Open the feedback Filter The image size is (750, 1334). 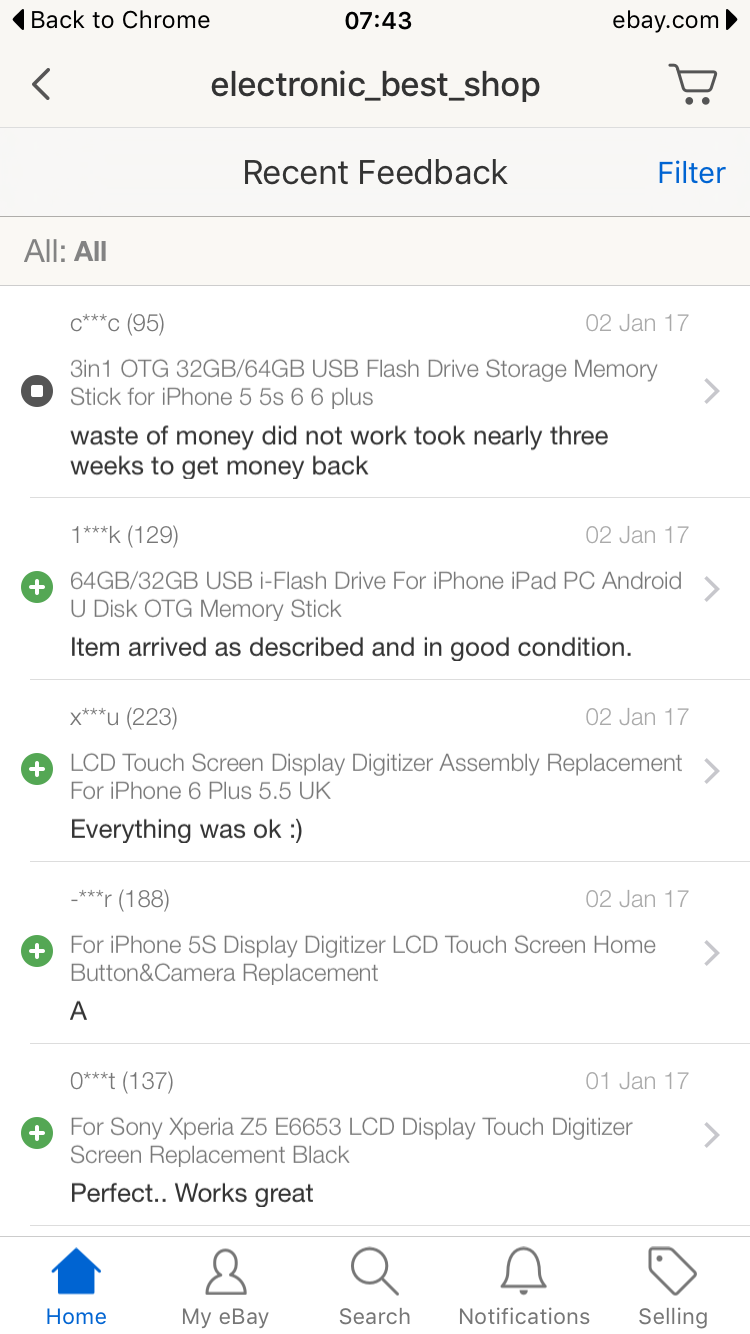(x=691, y=173)
